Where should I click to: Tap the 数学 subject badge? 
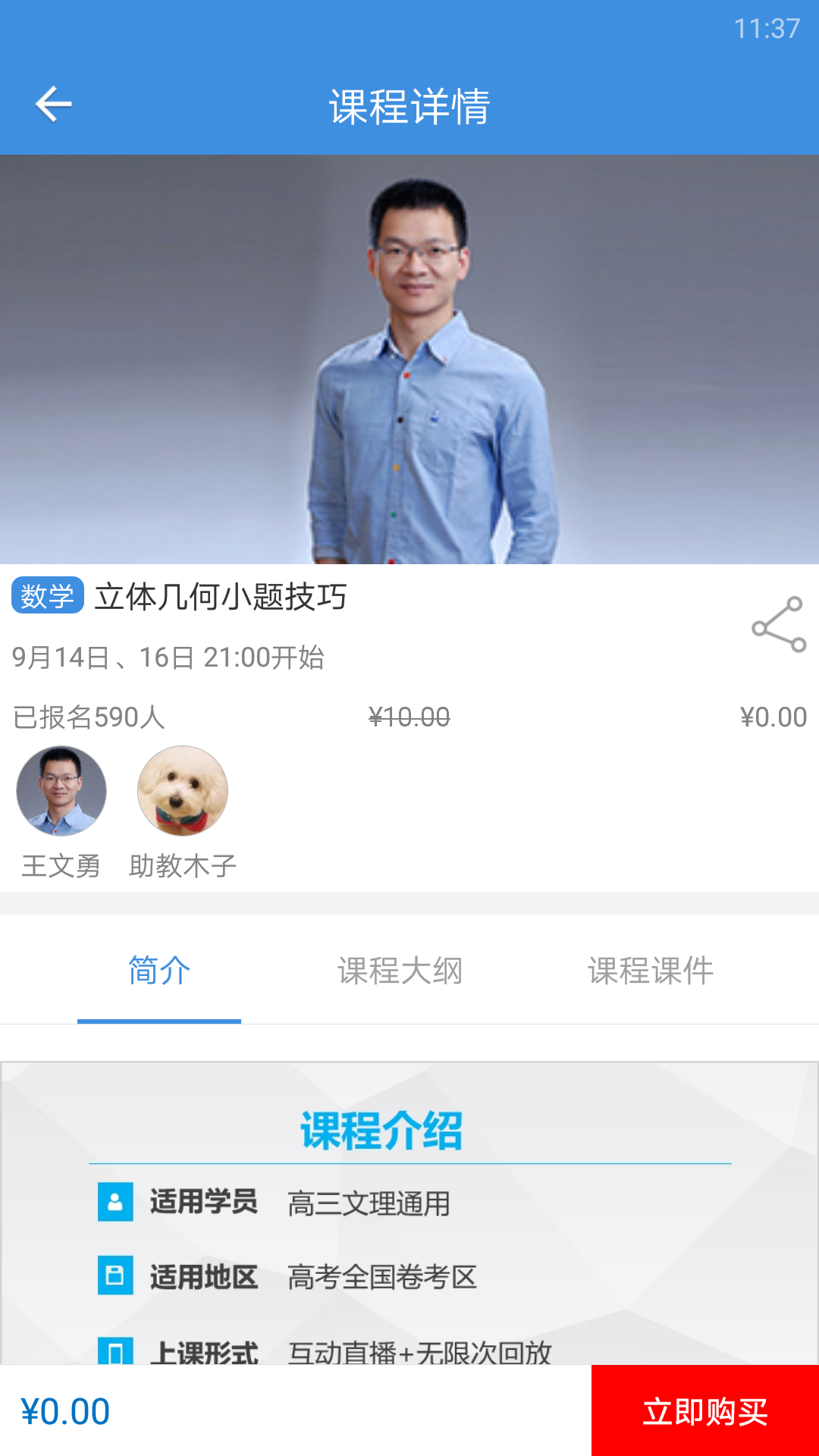tap(47, 598)
